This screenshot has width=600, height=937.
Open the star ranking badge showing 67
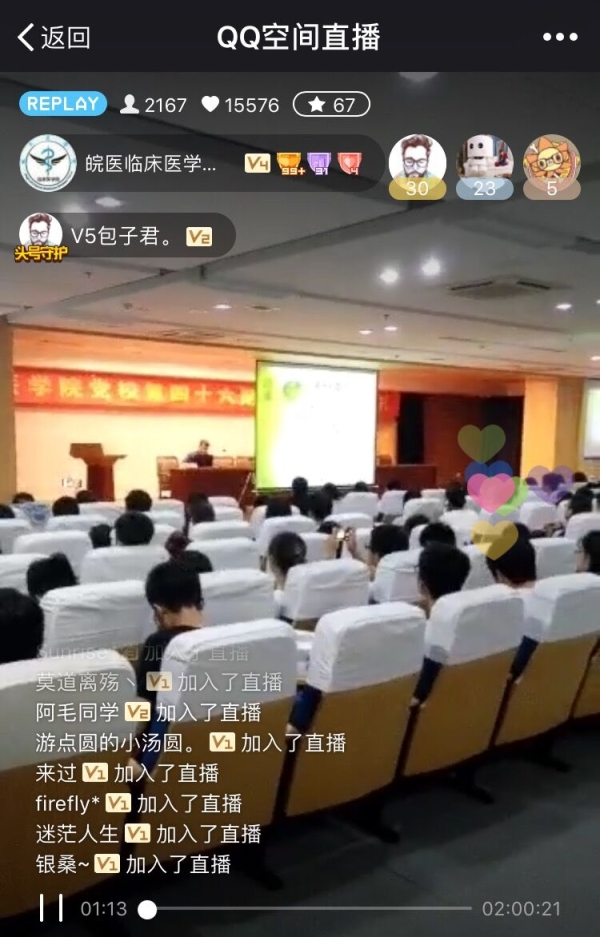(x=331, y=104)
